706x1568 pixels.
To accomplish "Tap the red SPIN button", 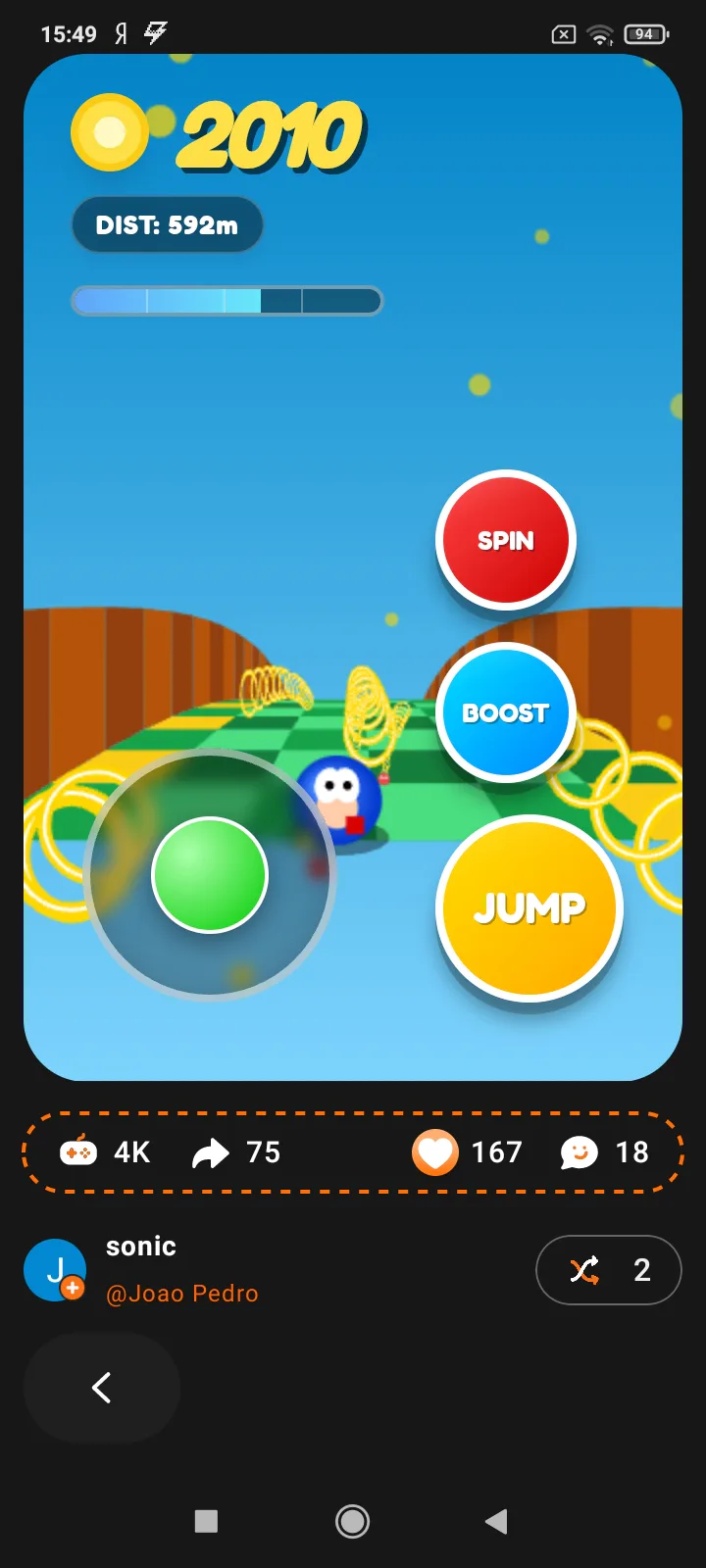I will click(506, 540).
